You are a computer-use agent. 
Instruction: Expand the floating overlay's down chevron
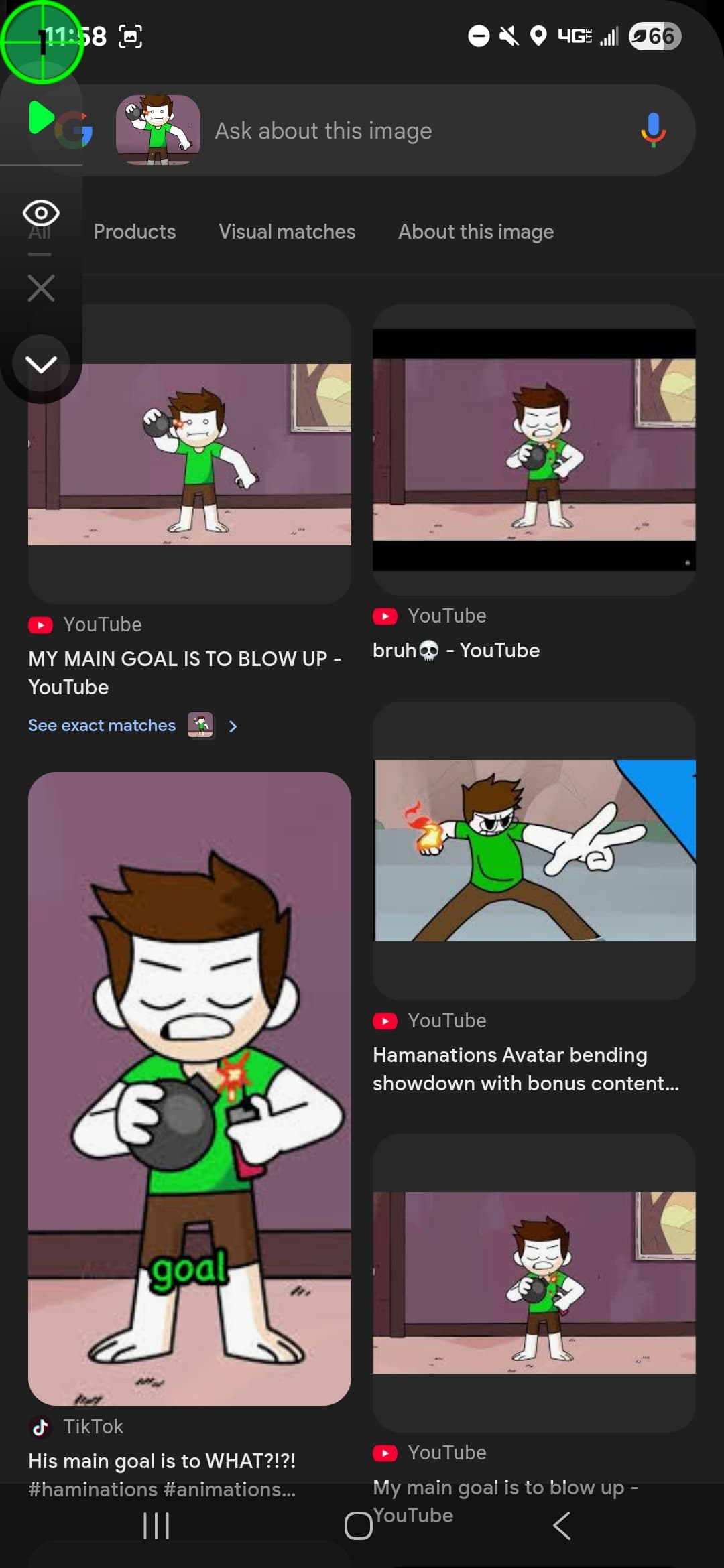click(x=41, y=363)
